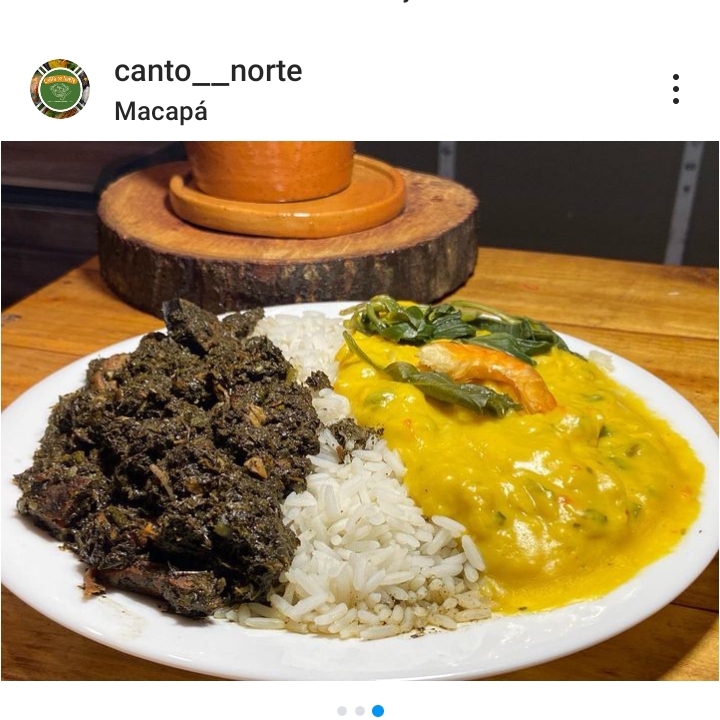Open the post's three-dot options menu
This screenshot has height=720, width=720.
[676, 89]
